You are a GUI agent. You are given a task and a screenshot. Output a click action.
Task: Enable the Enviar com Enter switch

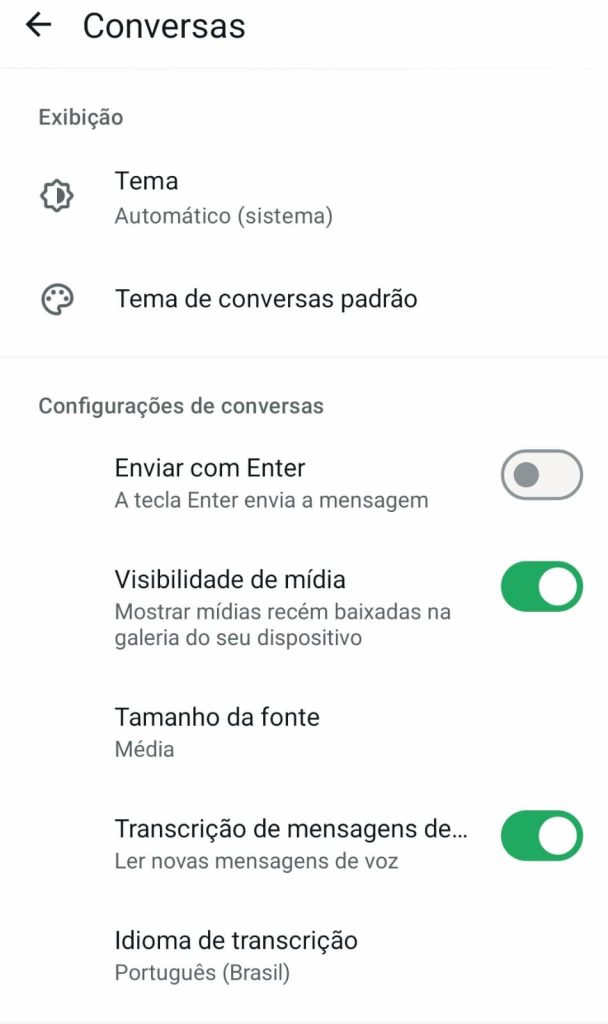tap(541, 475)
